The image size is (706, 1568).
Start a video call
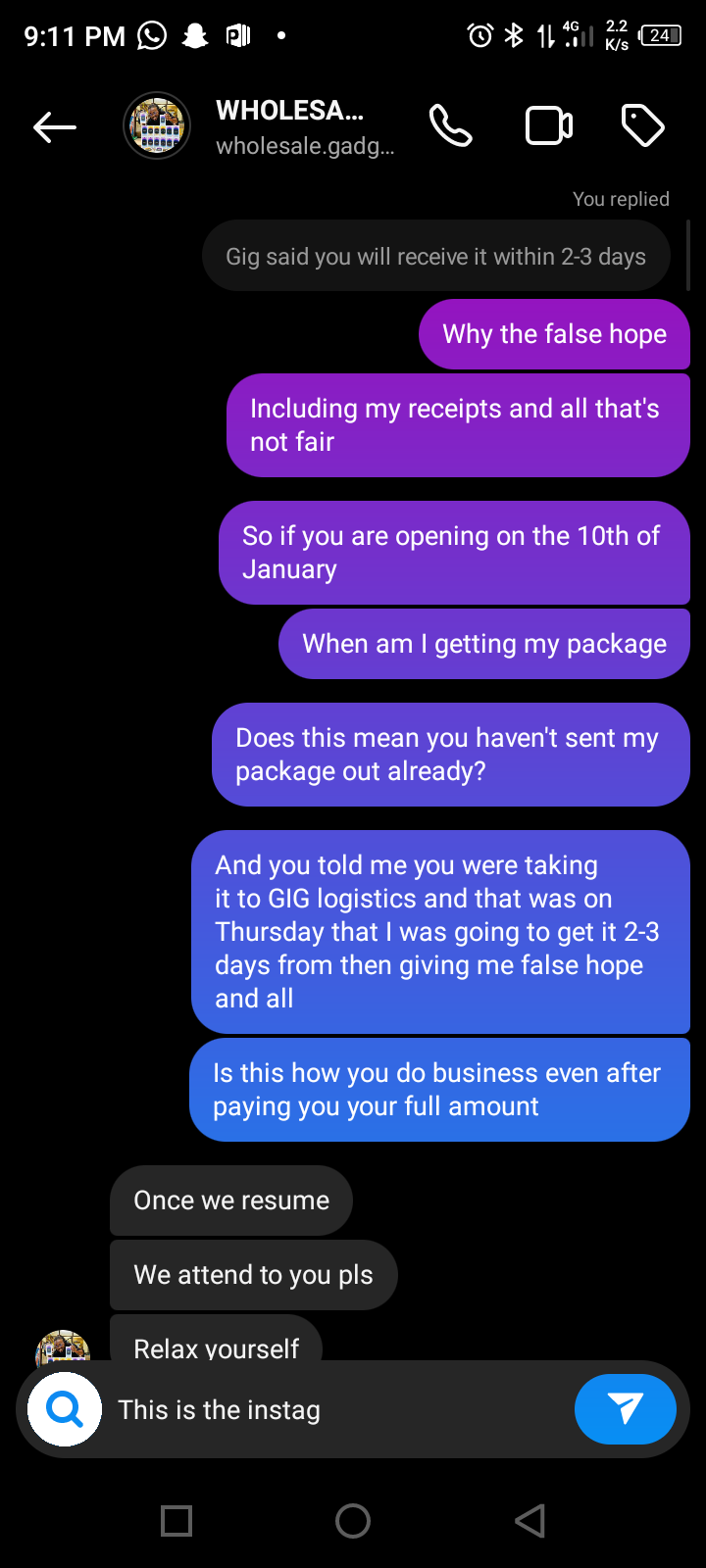coord(549,126)
